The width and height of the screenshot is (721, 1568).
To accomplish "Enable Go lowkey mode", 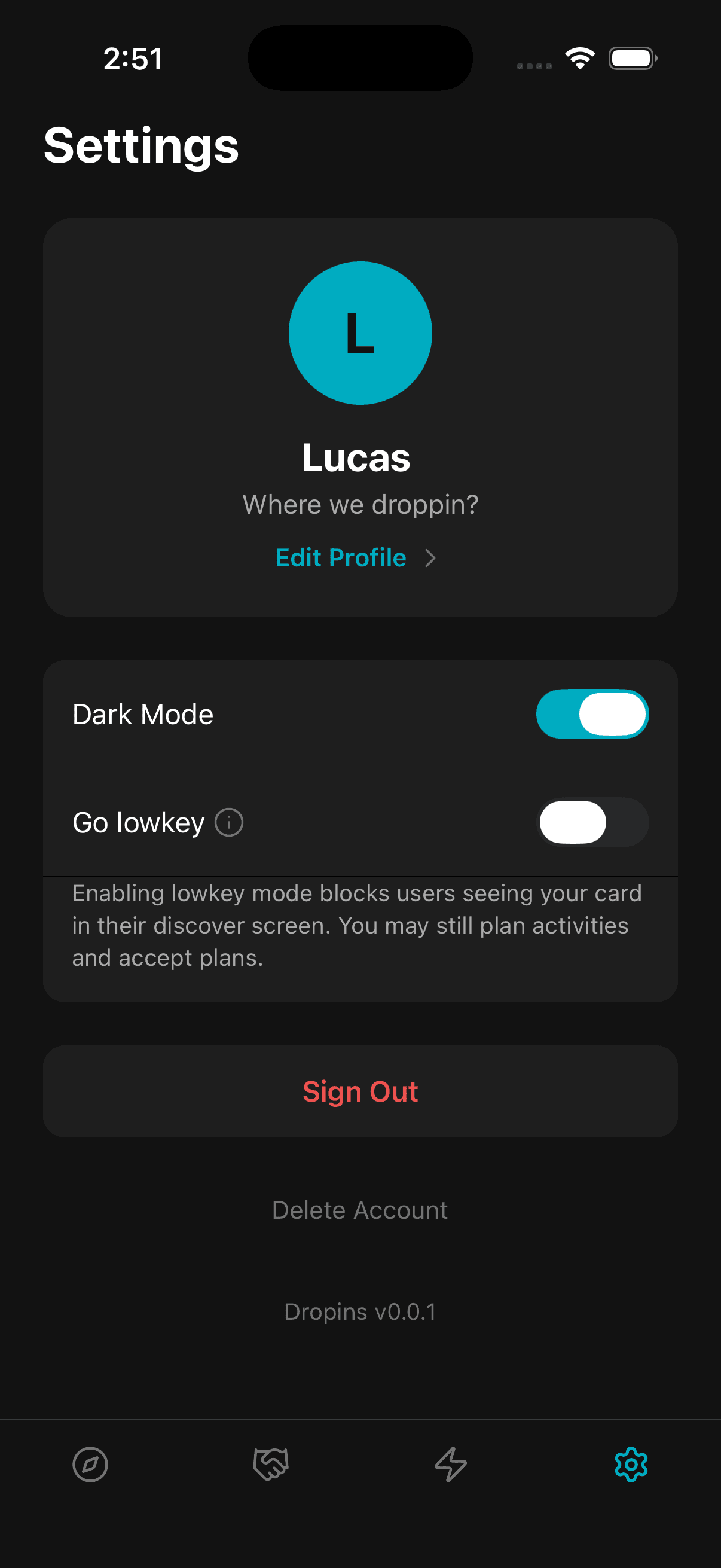I will tap(592, 822).
